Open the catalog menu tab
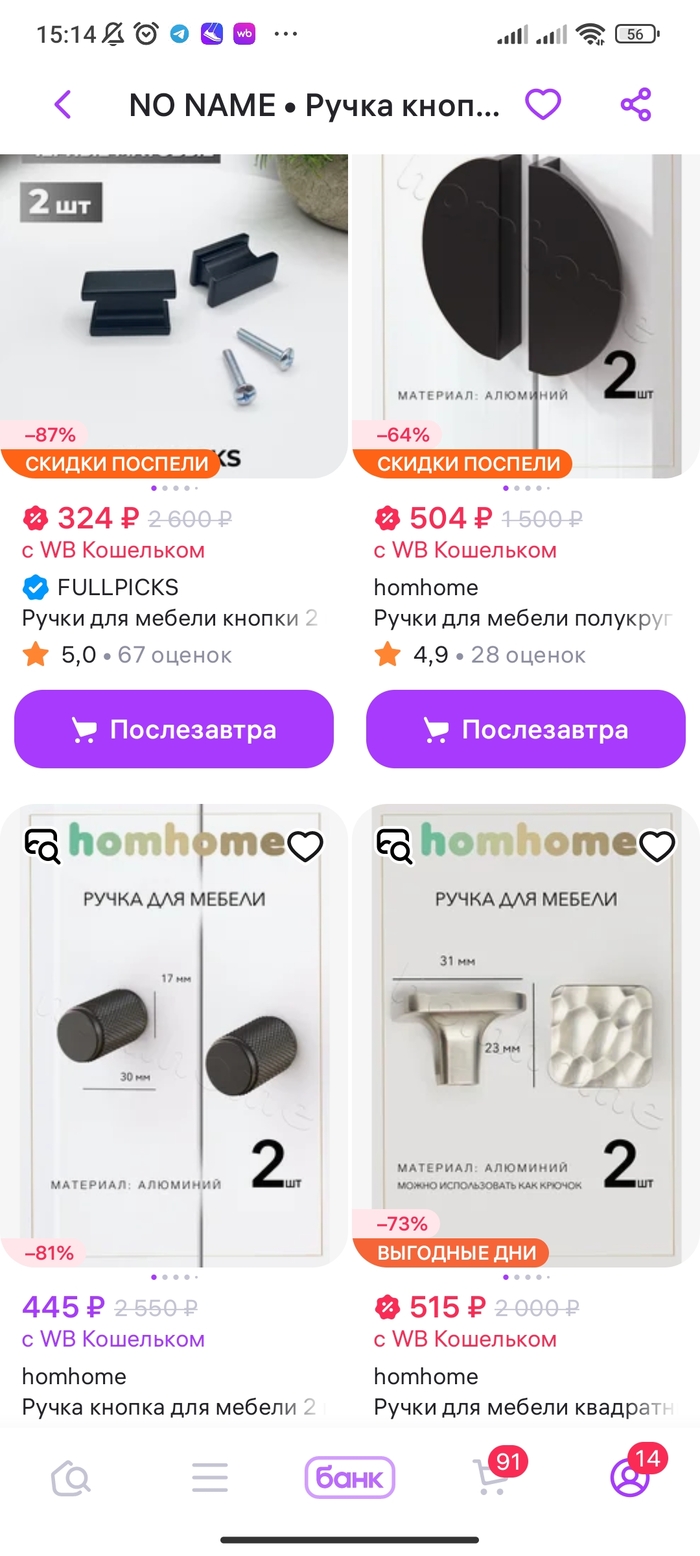Image resolution: width=700 pixels, height=1556 pixels. point(210,1477)
